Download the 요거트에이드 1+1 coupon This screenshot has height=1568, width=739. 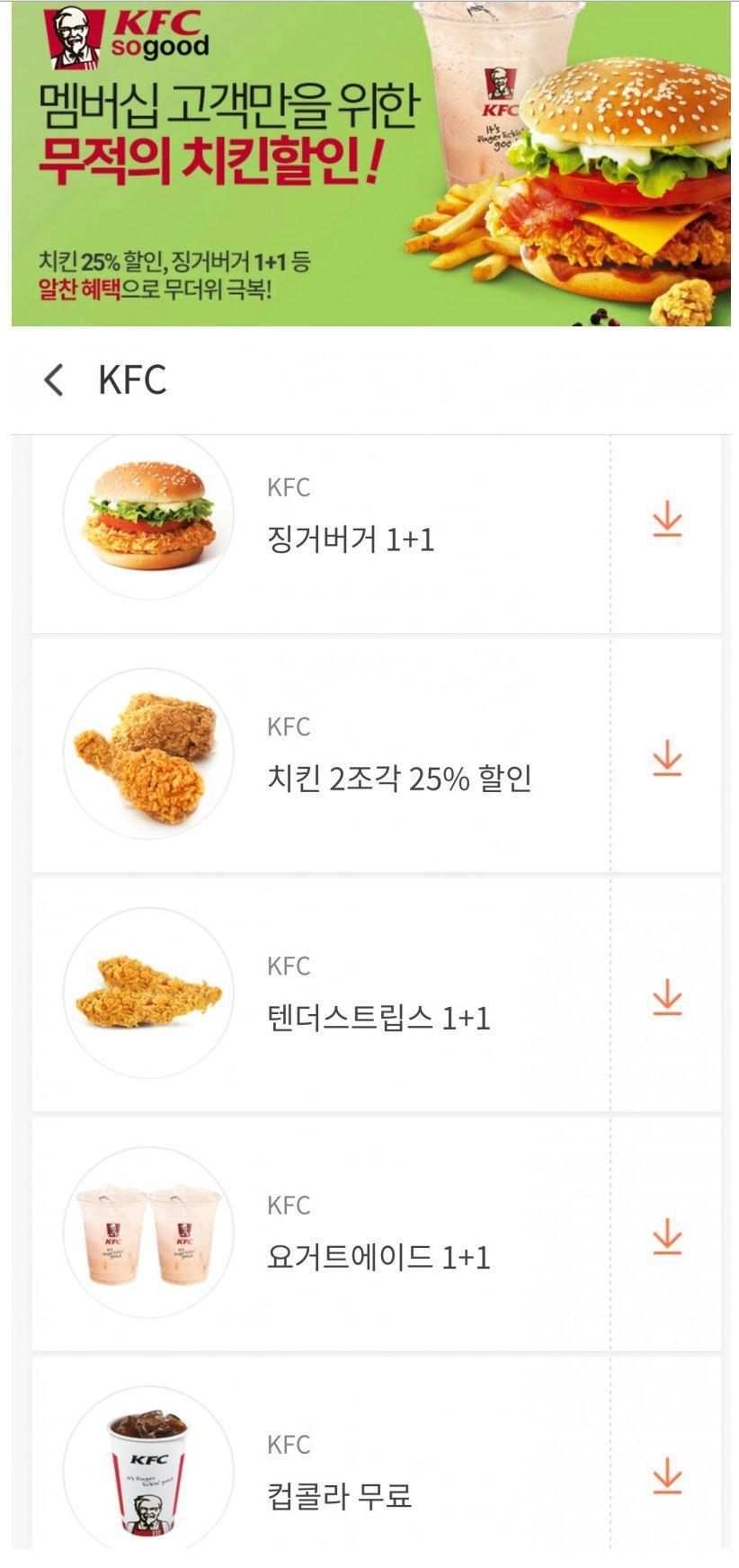point(666,1237)
